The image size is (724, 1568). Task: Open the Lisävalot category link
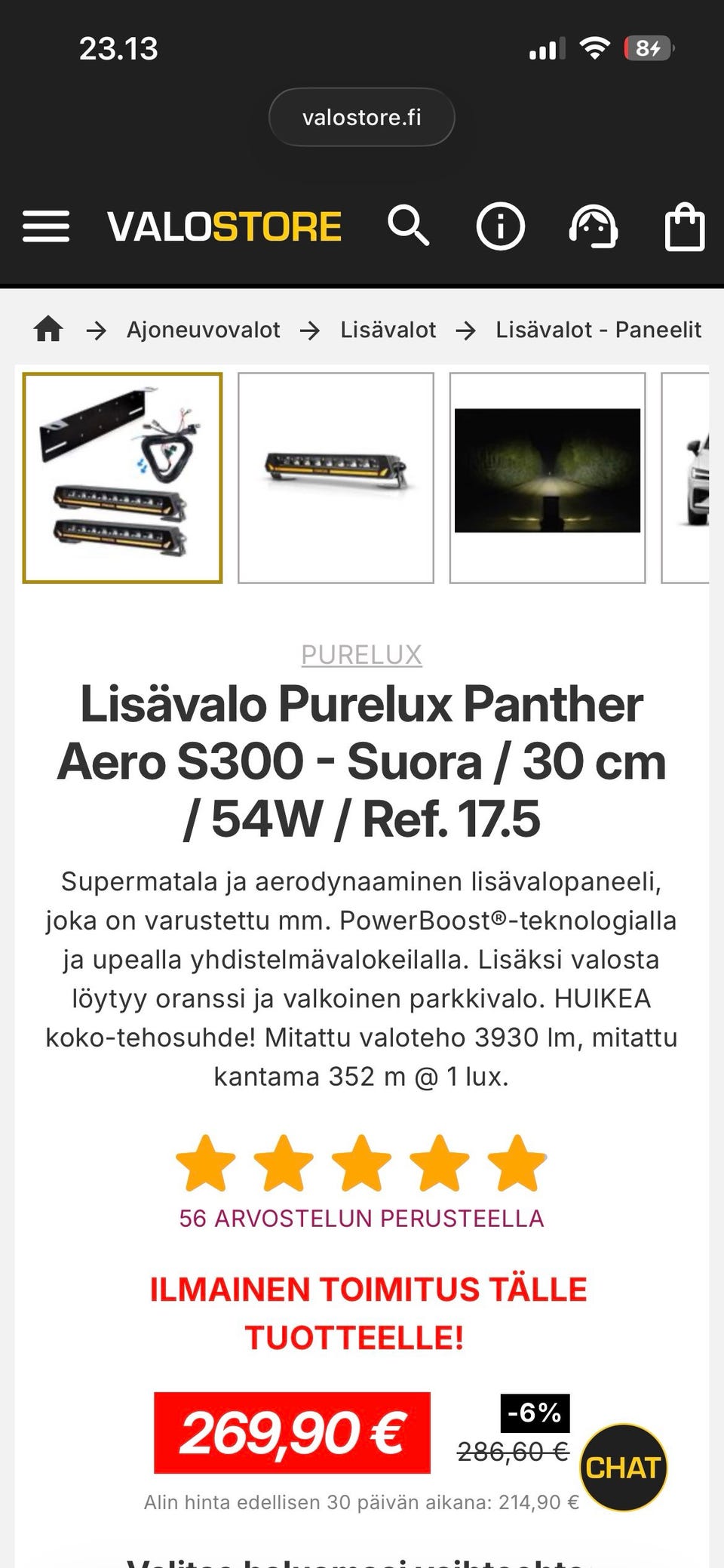coord(388,329)
